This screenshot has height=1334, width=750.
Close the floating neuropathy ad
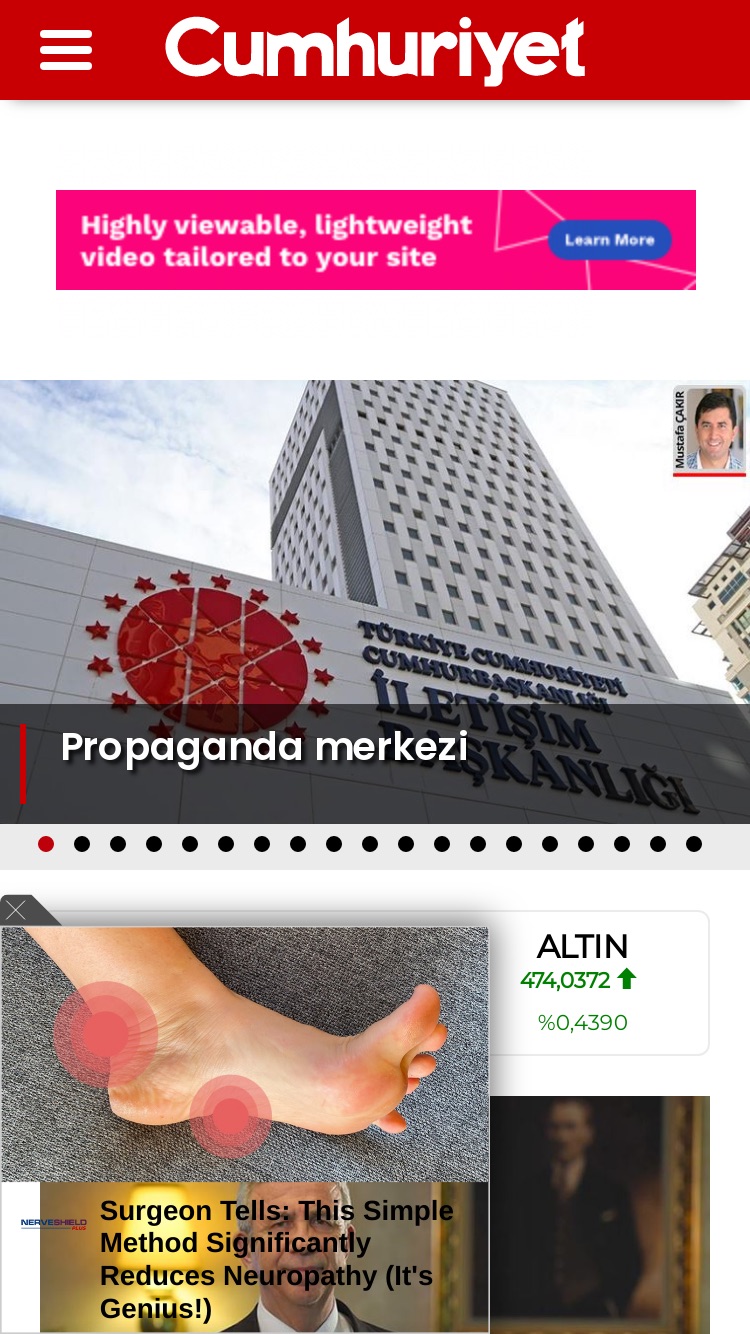(x=16, y=910)
